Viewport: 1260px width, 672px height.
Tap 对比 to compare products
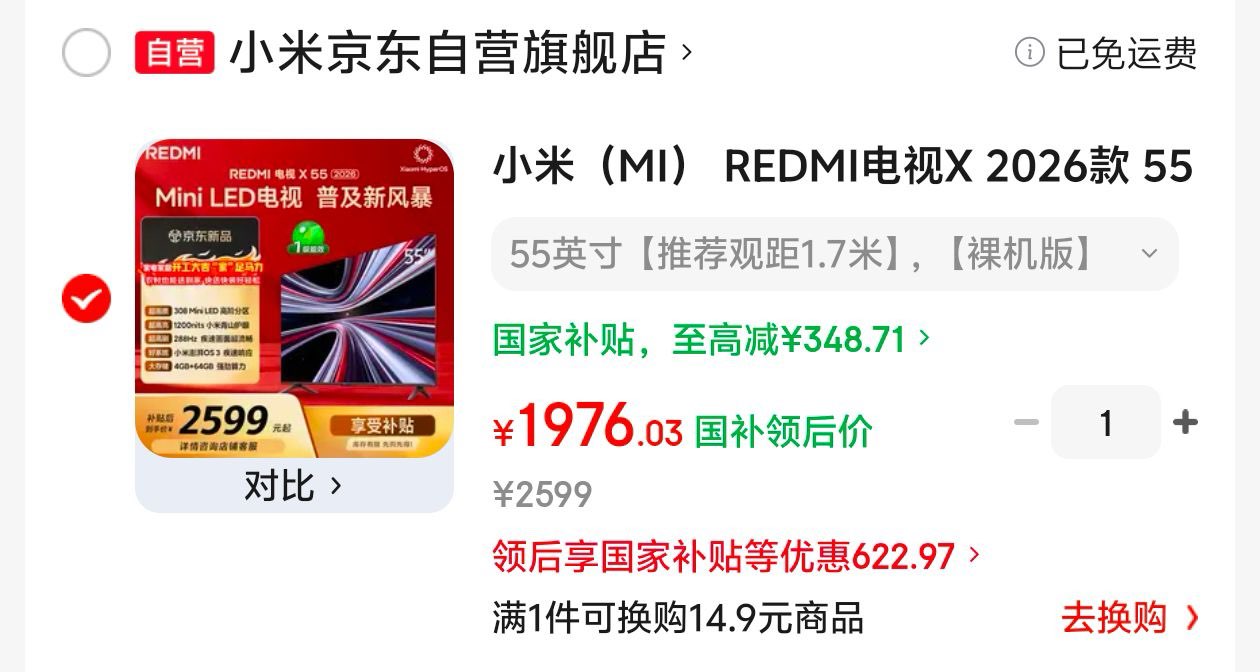pyautogui.click(x=294, y=486)
